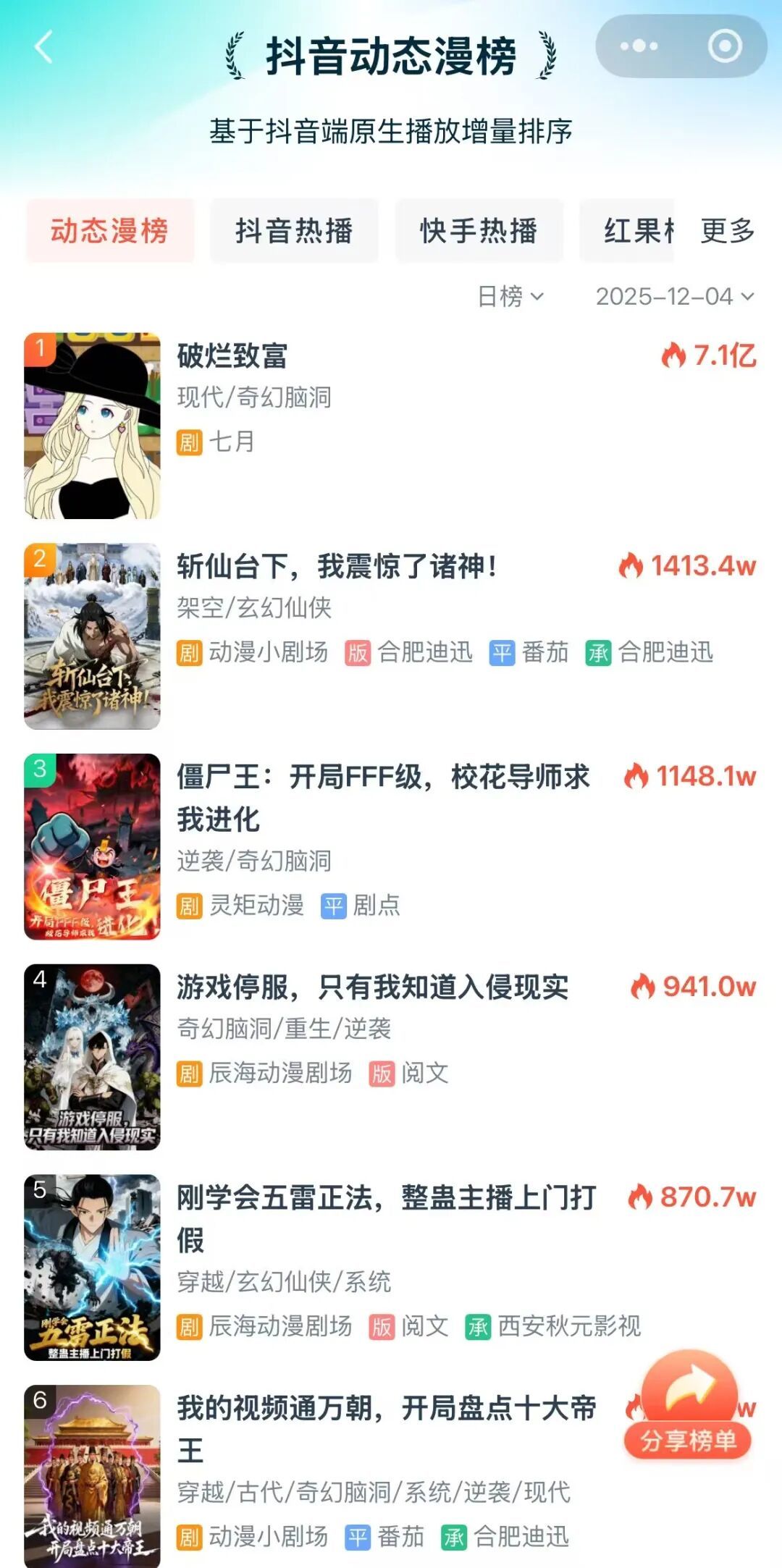View 我的视频通万朝，开局盘点十大帝王

[x=386, y=1409]
